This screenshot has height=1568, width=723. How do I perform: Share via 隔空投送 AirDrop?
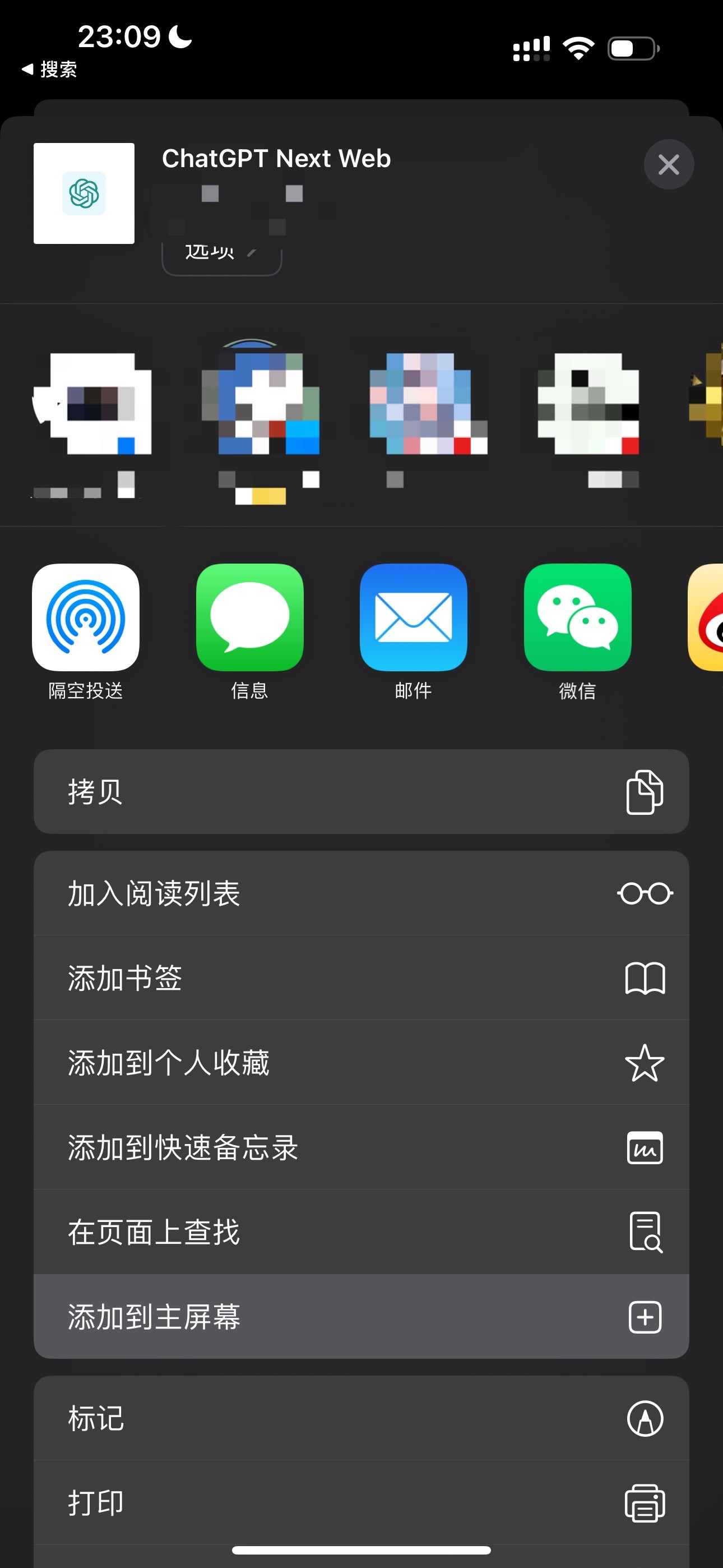[86, 618]
